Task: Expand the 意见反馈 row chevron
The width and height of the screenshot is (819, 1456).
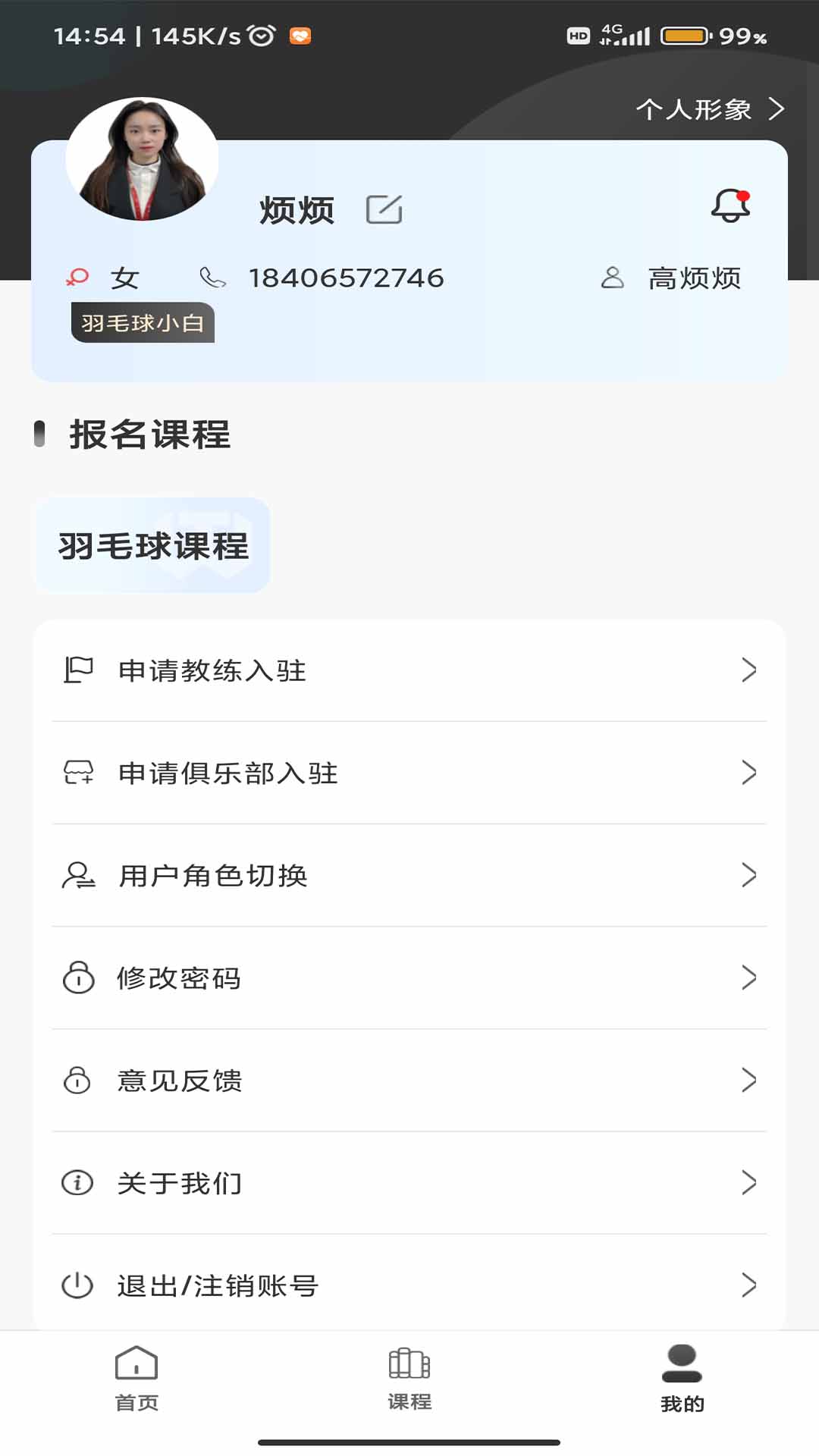Action: coord(750,1081)
